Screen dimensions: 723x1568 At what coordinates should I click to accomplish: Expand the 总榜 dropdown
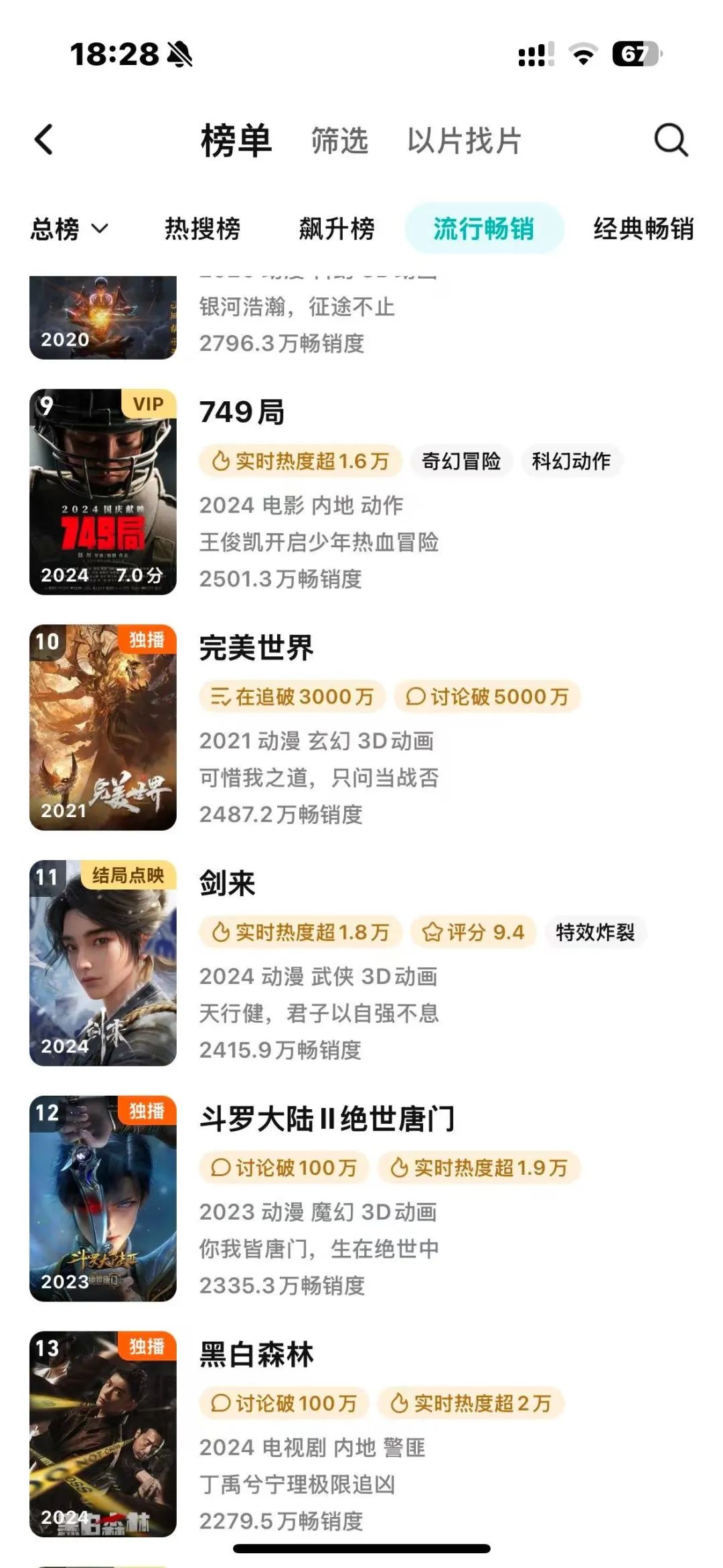[68, 229]
